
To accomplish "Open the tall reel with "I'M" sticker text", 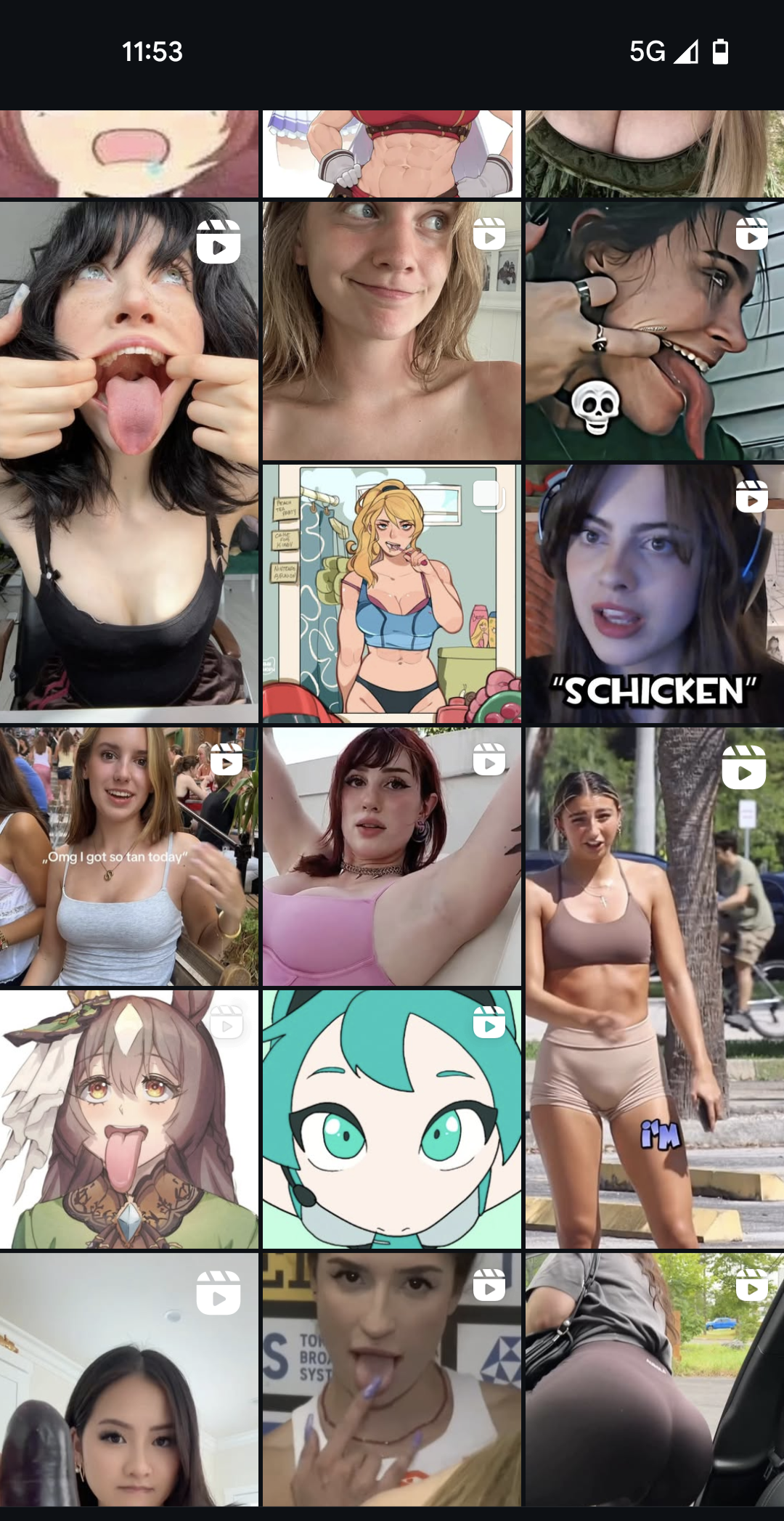I will (x=654, y=988).
